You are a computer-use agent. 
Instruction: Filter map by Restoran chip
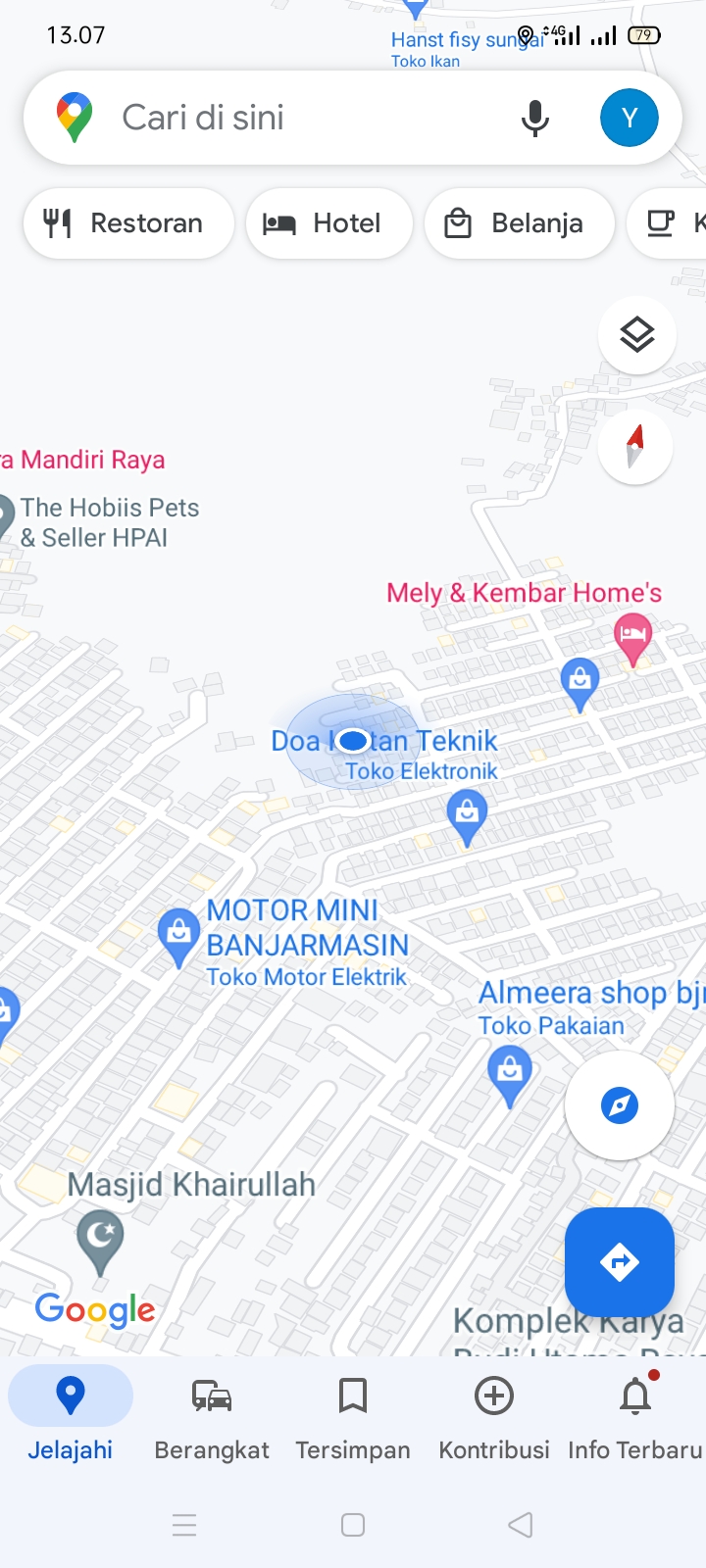(128, 223)
